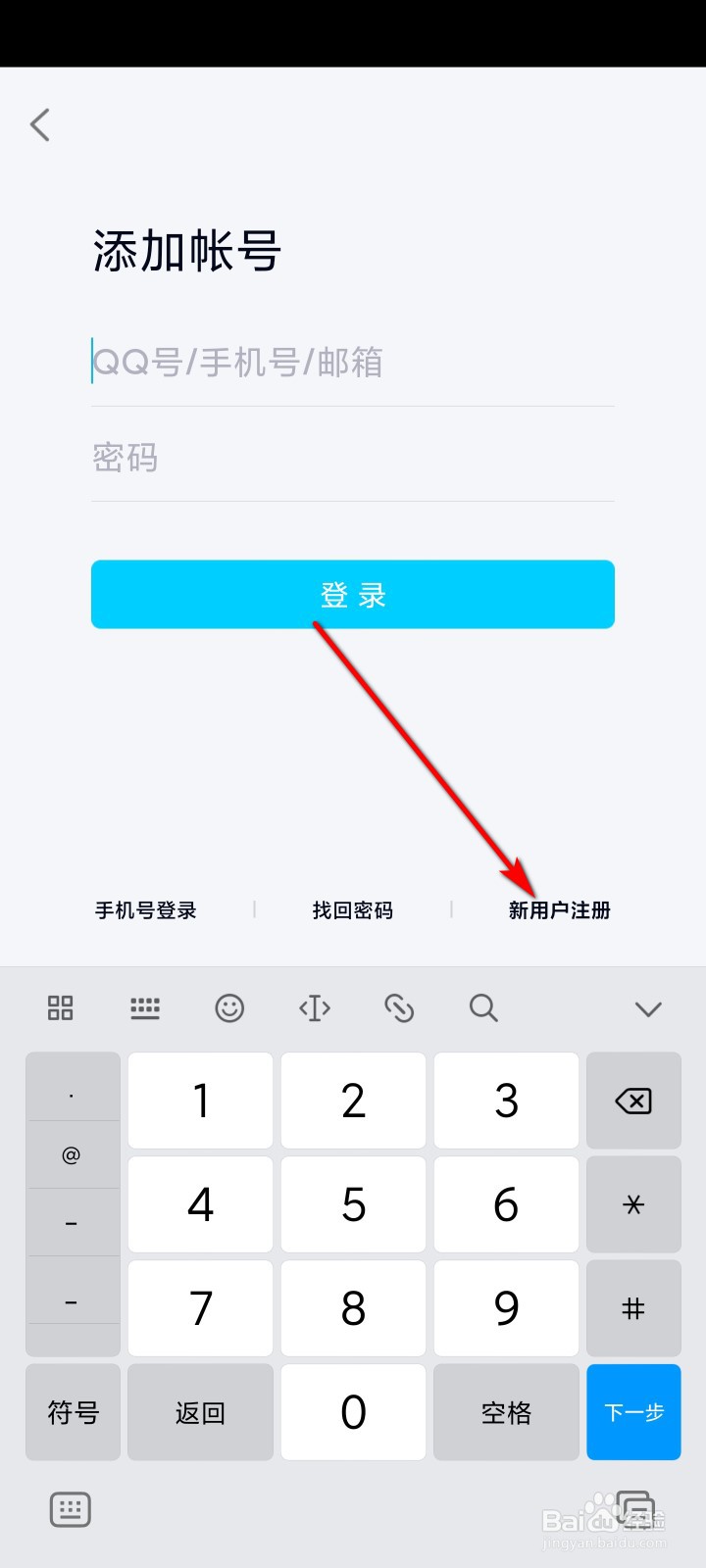The width and height of the screenshot is (706, 1568).
Task: Open the emoji panel on keyboard toolbar
Action: tap(229, 1007)
